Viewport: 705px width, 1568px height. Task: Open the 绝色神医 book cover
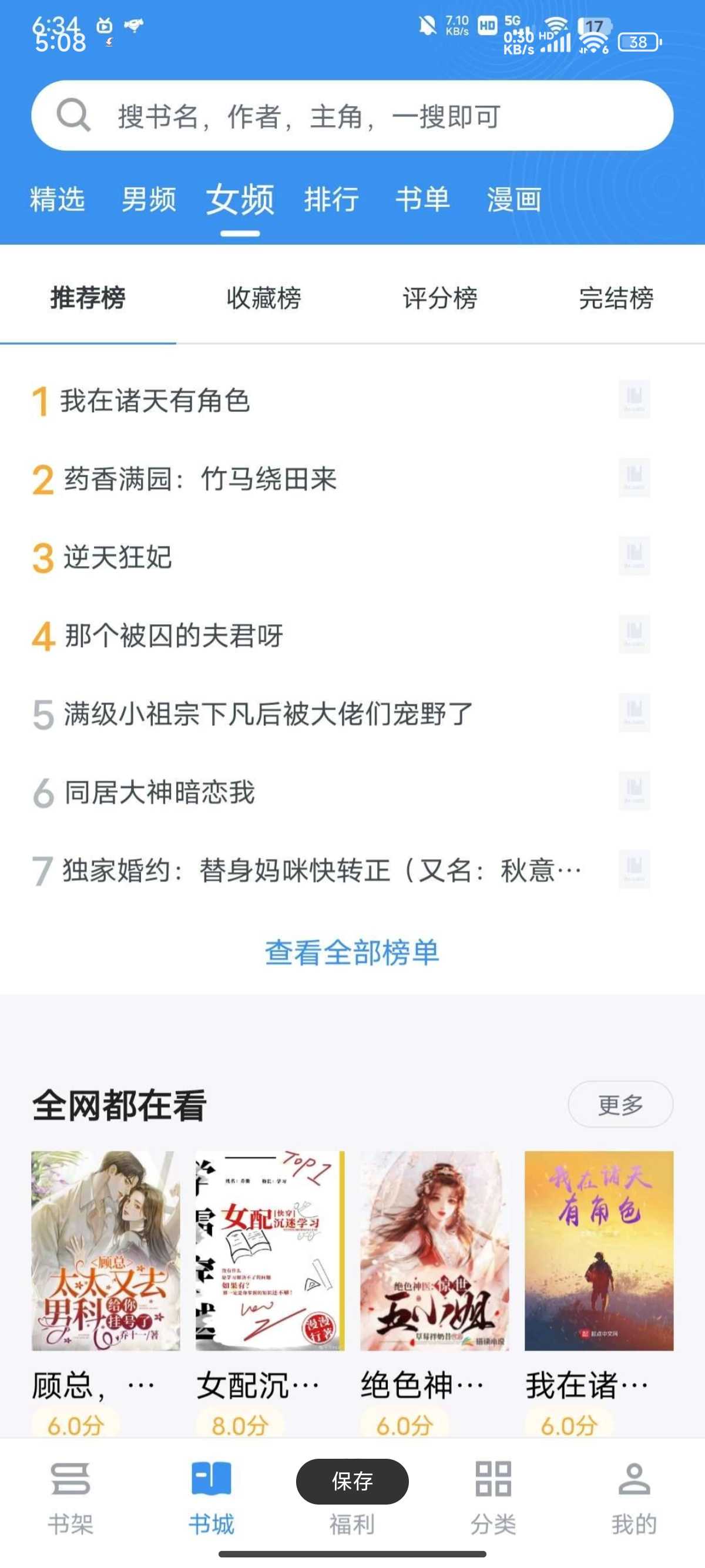point(434,1250)
